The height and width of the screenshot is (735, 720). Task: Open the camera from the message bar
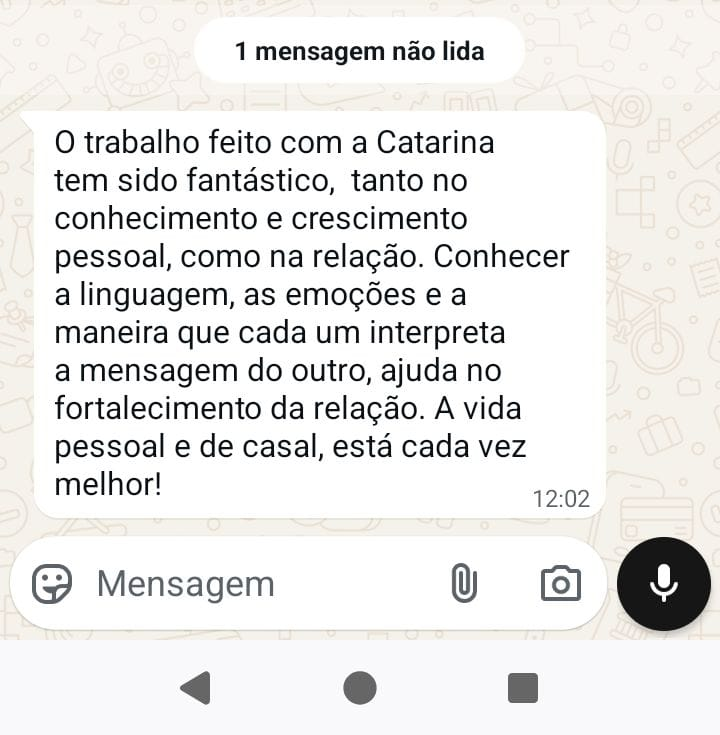560,583
